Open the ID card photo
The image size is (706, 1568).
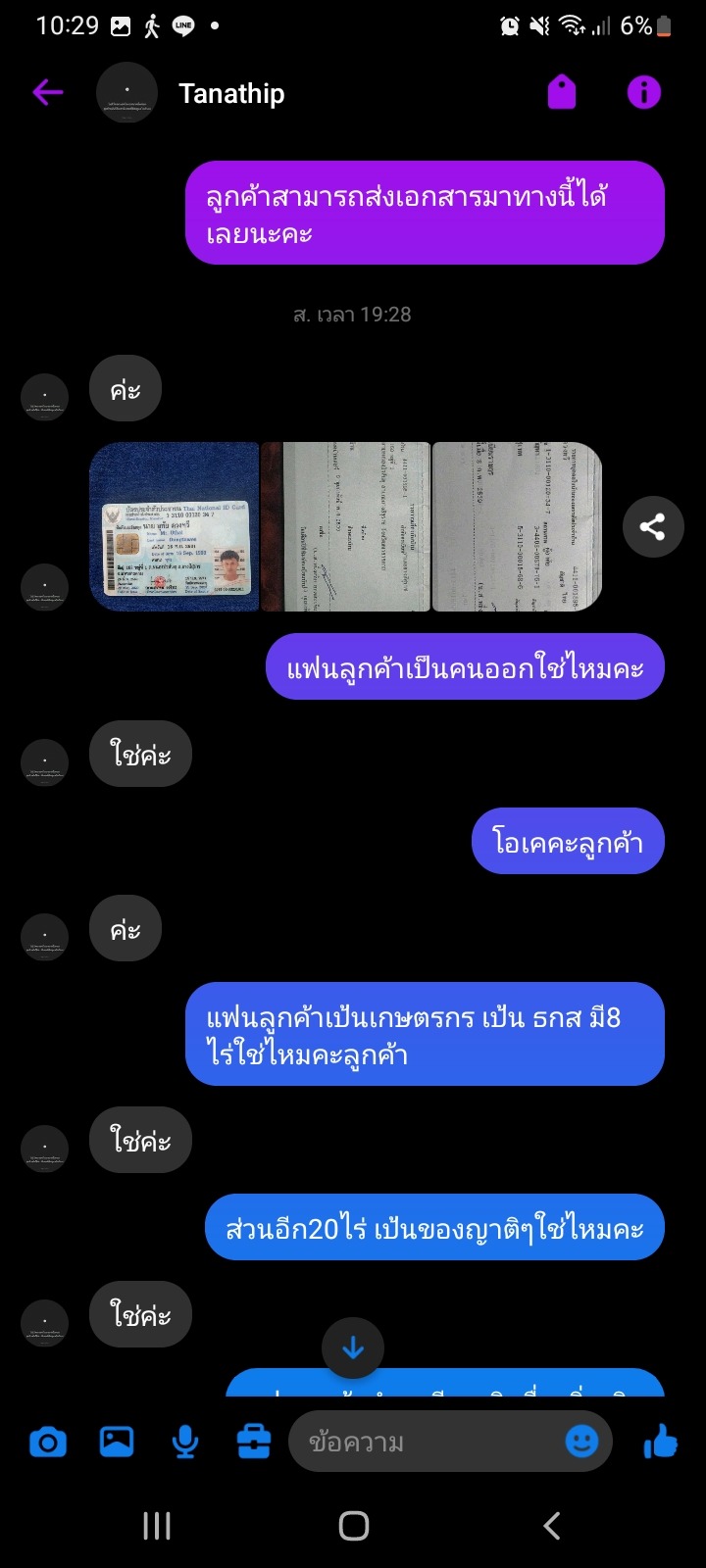(x=175, y=527)
